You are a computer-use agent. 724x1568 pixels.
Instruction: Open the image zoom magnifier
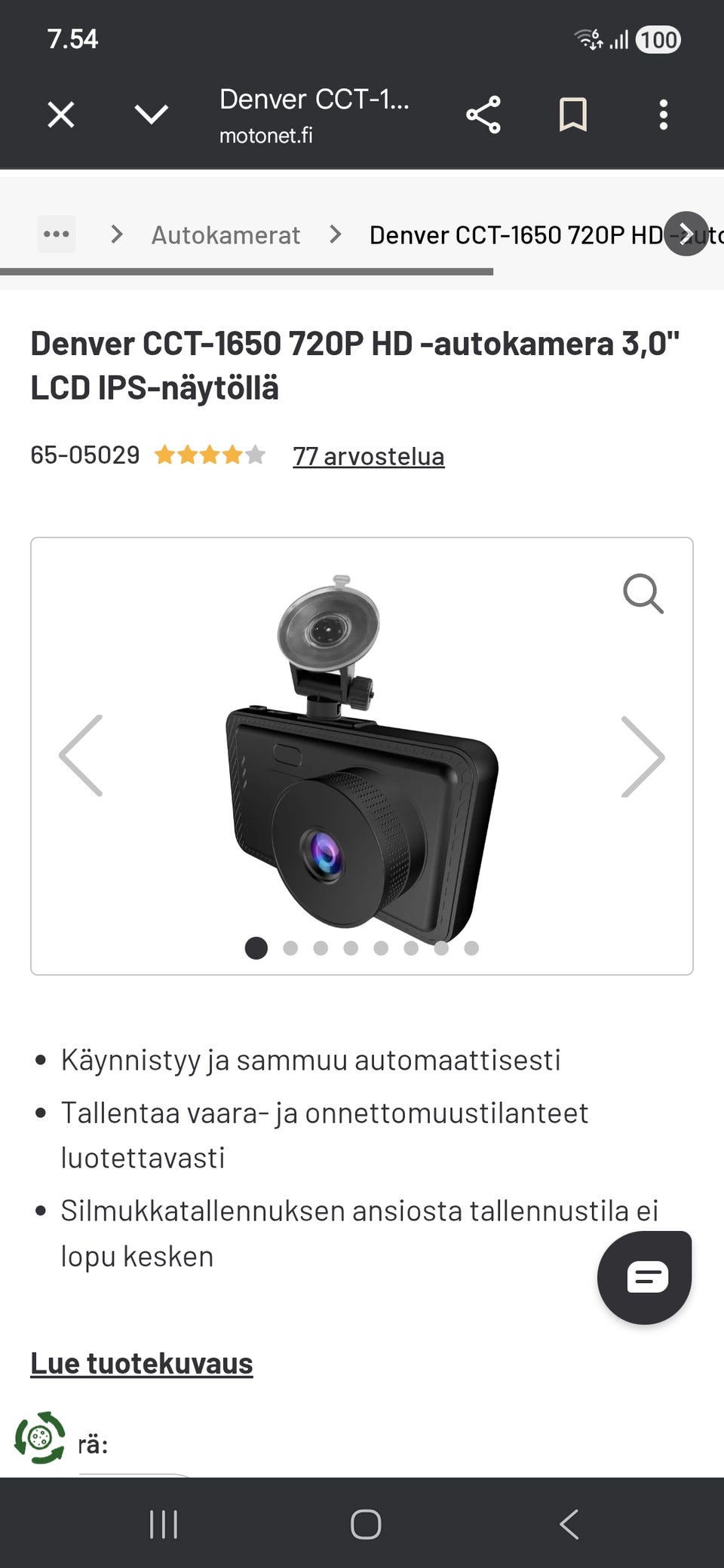pos(643,594)
